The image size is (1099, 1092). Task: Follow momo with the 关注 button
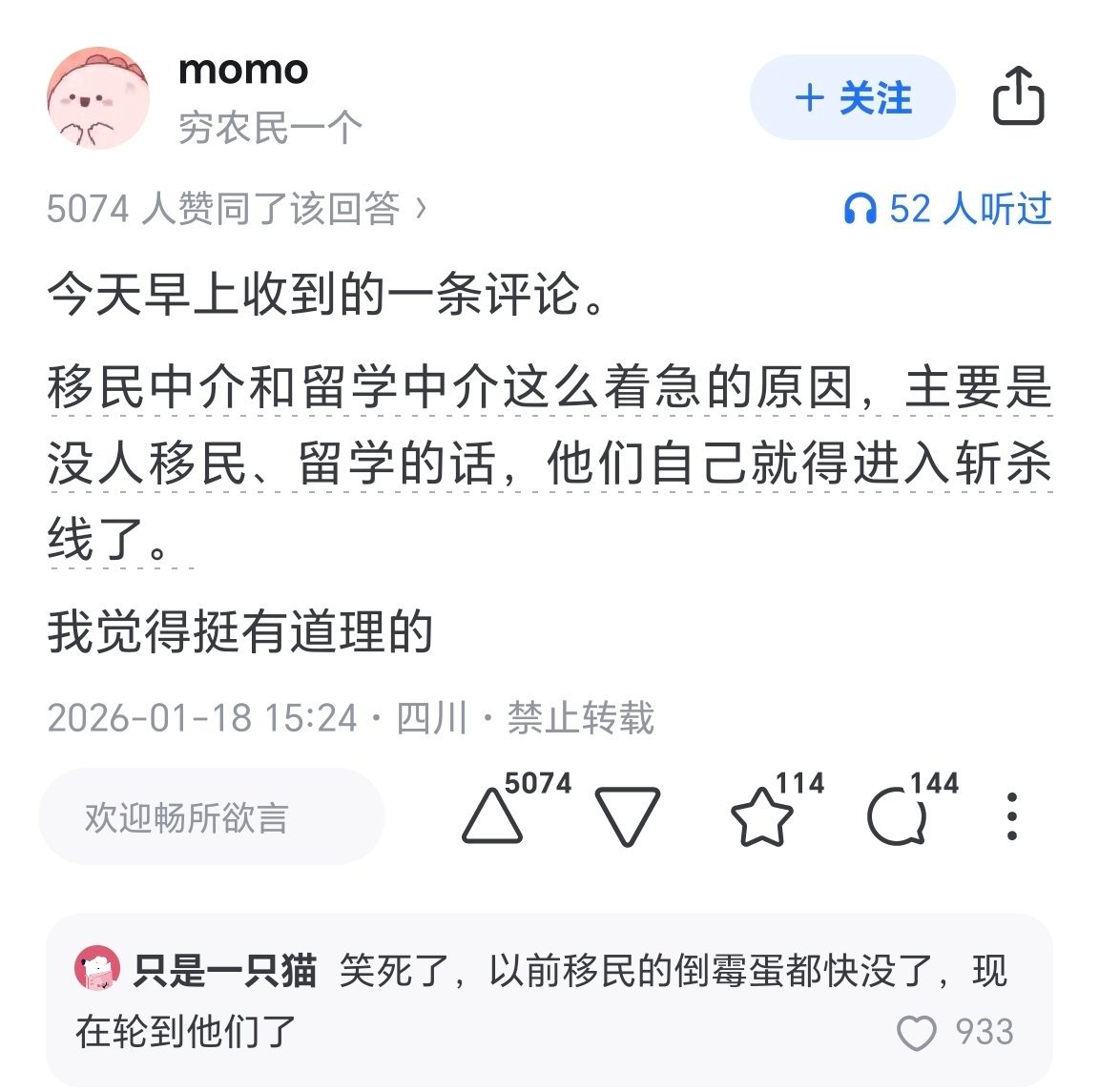pos(852,98)
